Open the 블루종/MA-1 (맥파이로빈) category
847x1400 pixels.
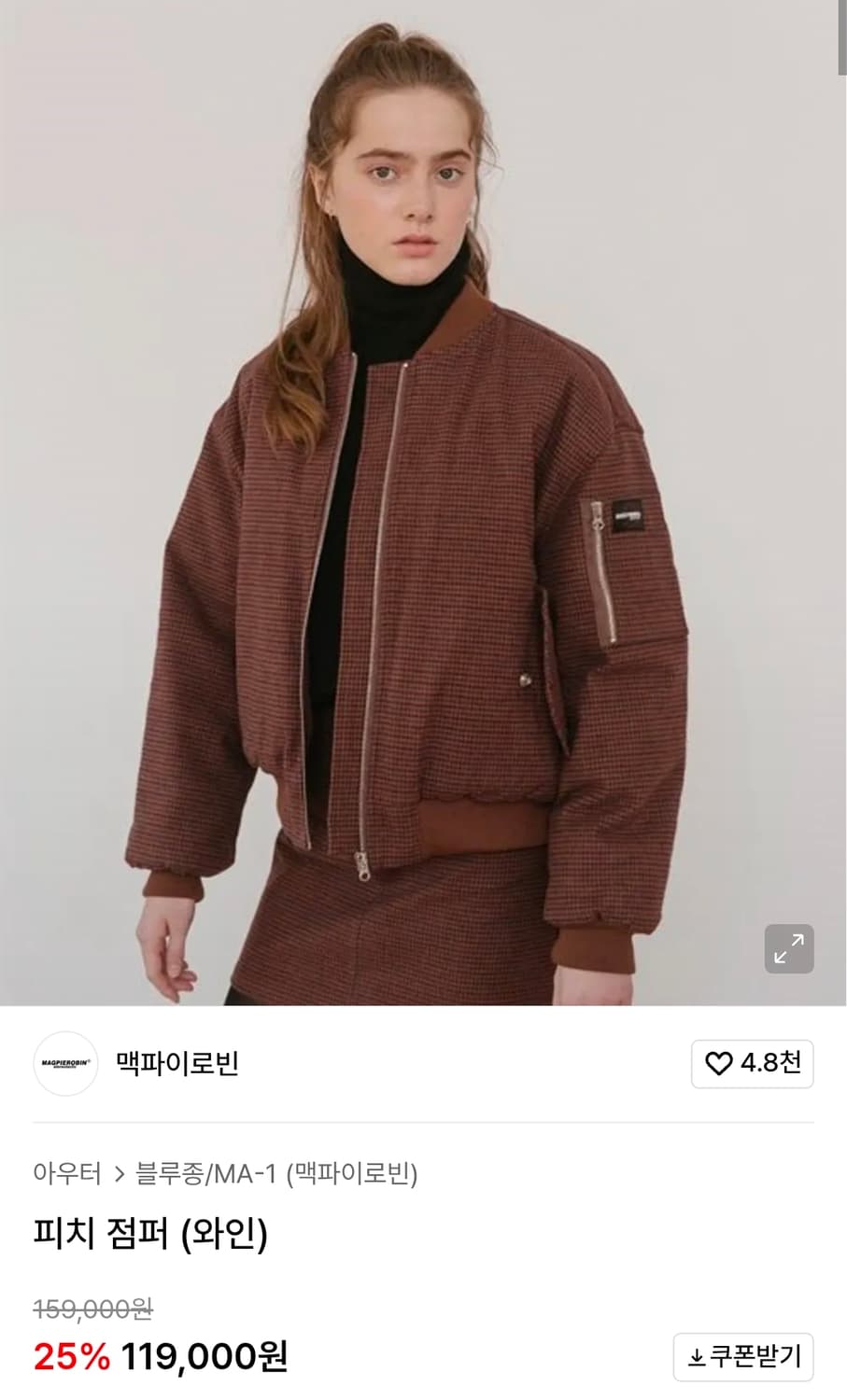[x=275, y=1174]
